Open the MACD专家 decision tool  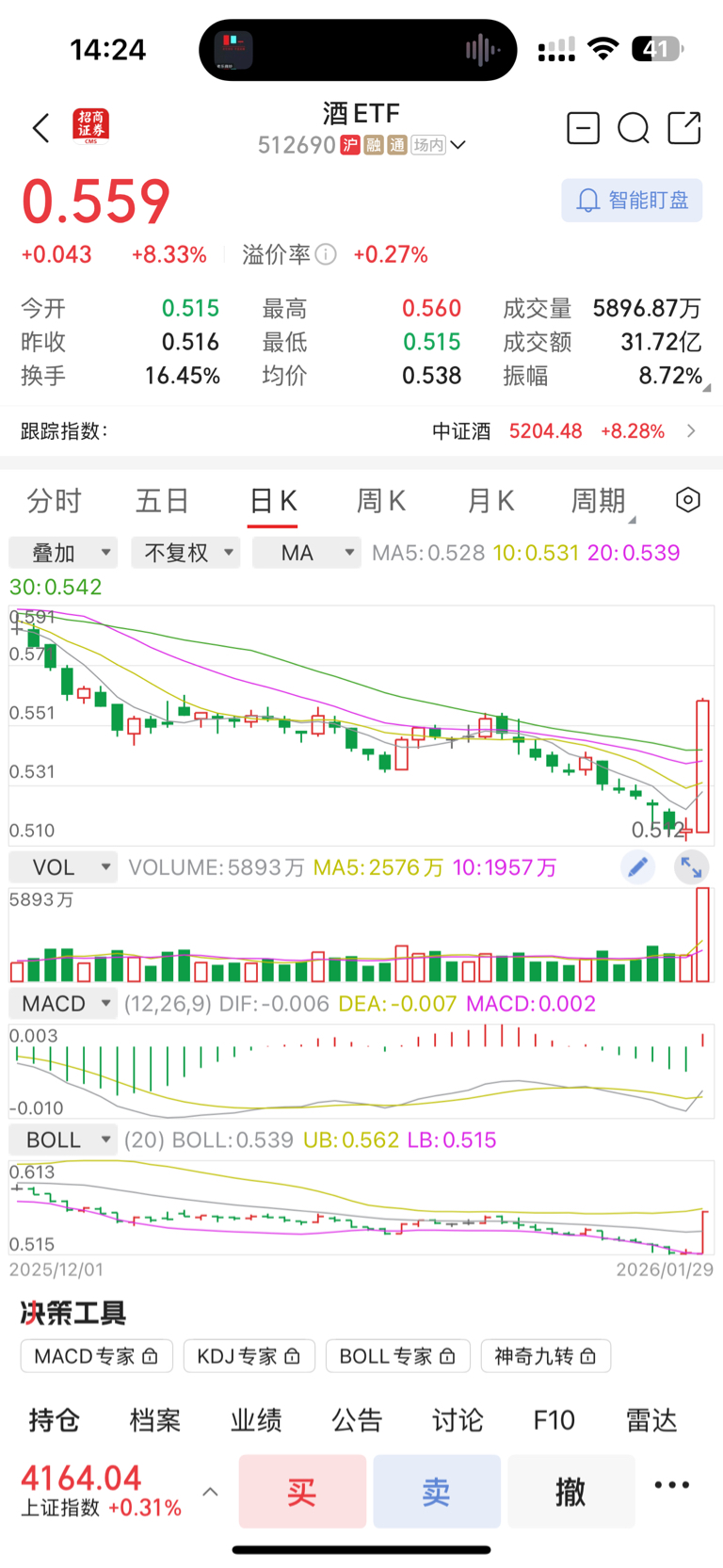pos(96,1356)
